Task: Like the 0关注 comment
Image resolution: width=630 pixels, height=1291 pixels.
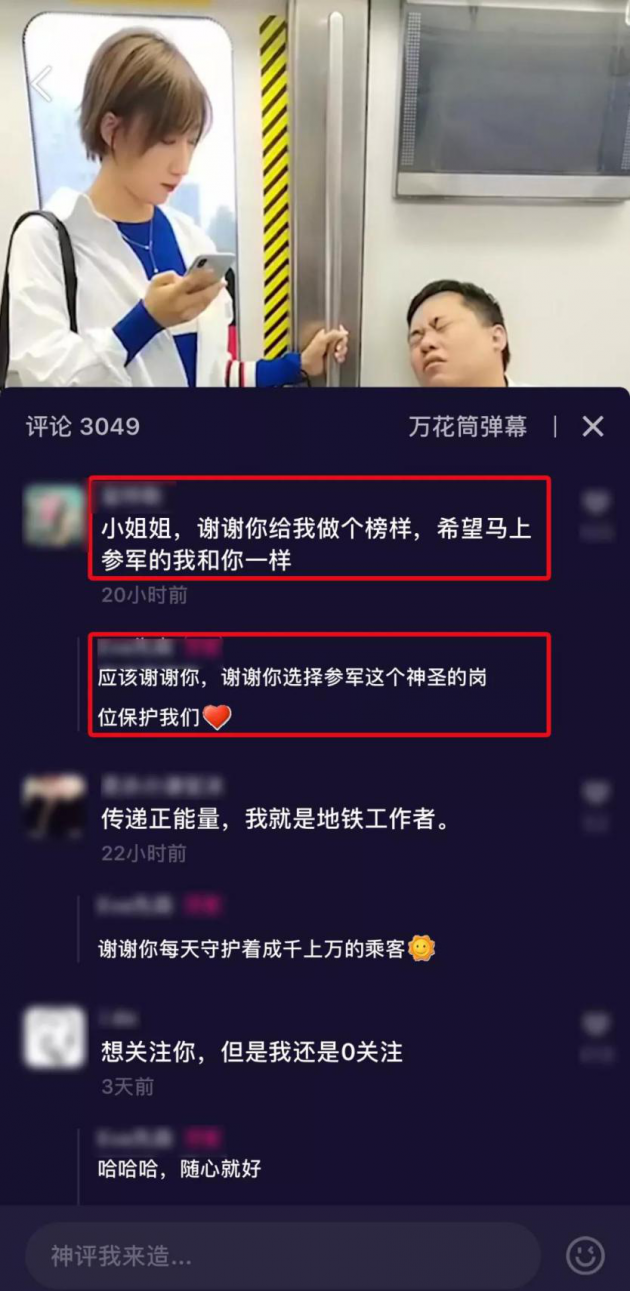Action: [x=596, y=1025]
